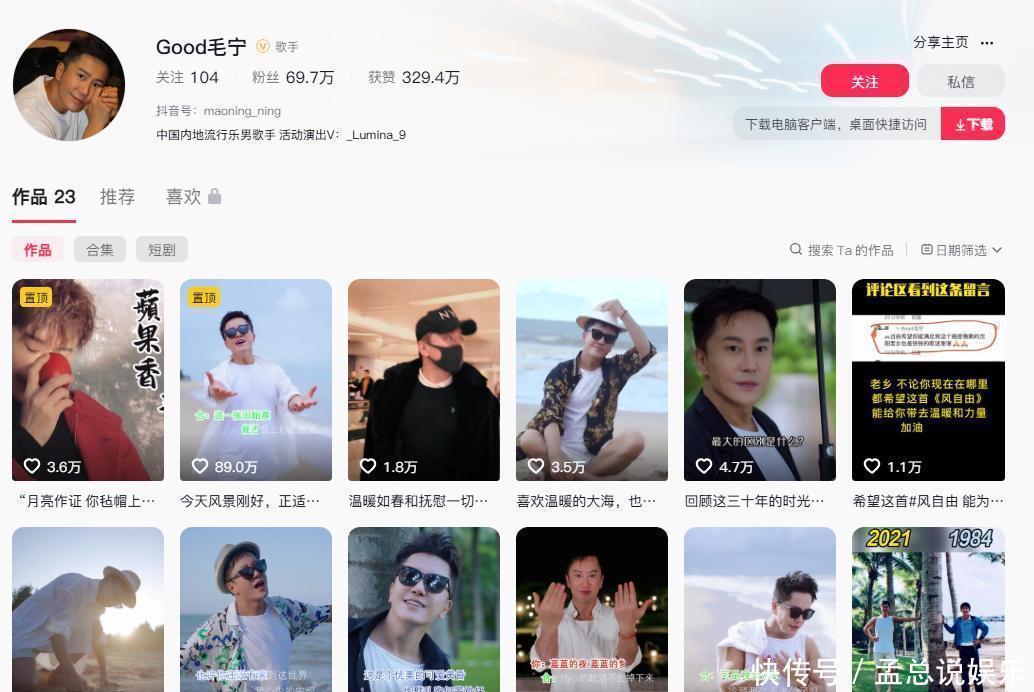Switch to the locked 喜欢 tab
The width and height of the screenshot is (1034, 692).
click(192, 197)
